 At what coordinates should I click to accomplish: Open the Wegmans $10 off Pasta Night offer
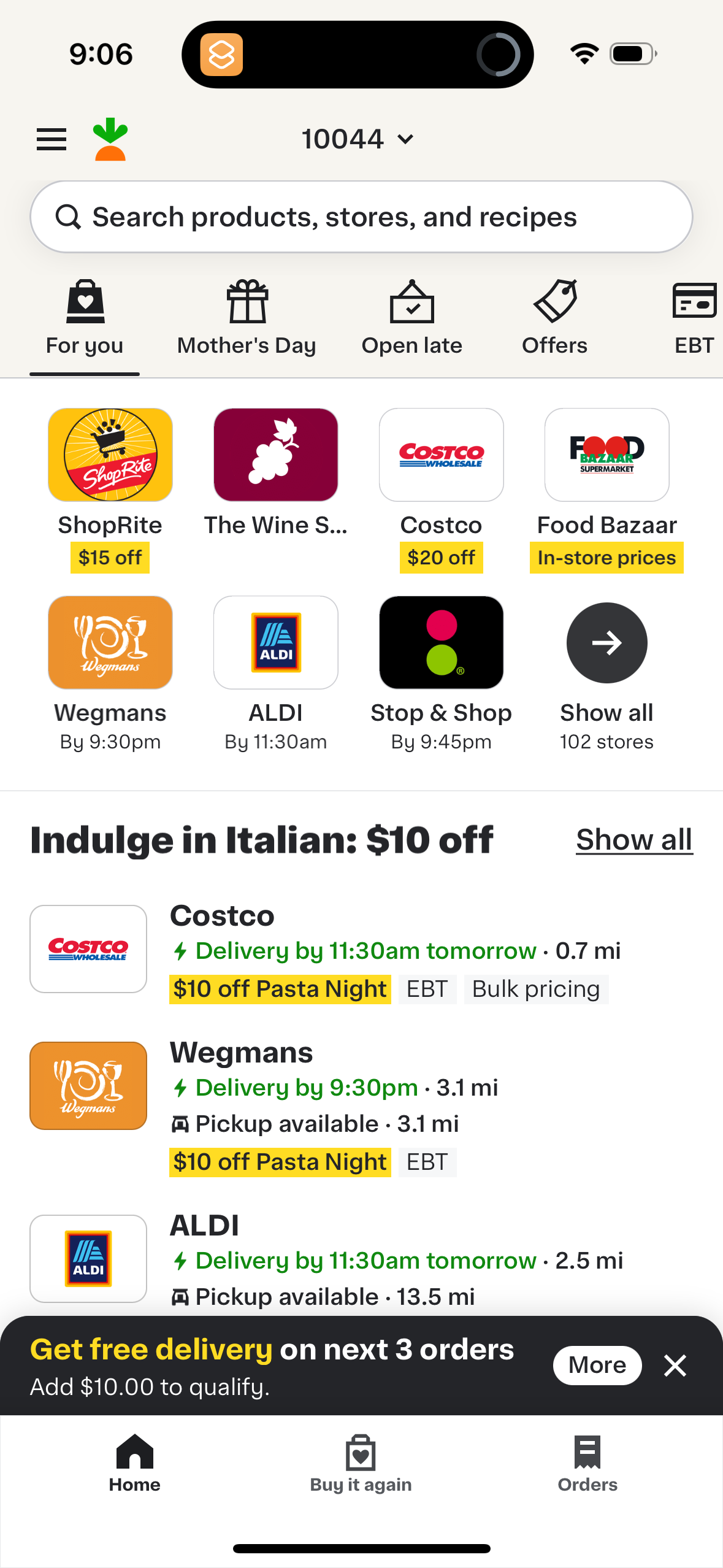click(280, 1161)
